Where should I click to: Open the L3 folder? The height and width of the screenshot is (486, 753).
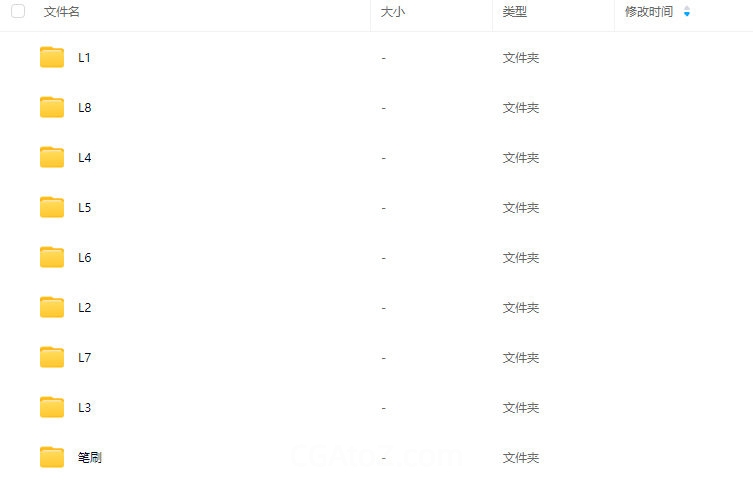pos(84,408)
